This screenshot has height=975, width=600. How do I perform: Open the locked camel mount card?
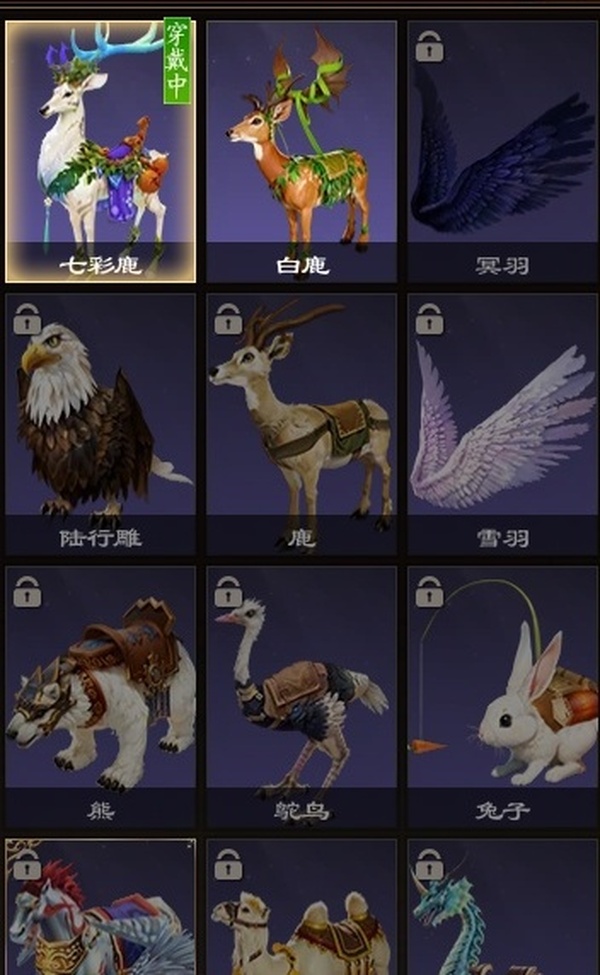(x=301, y=910)
